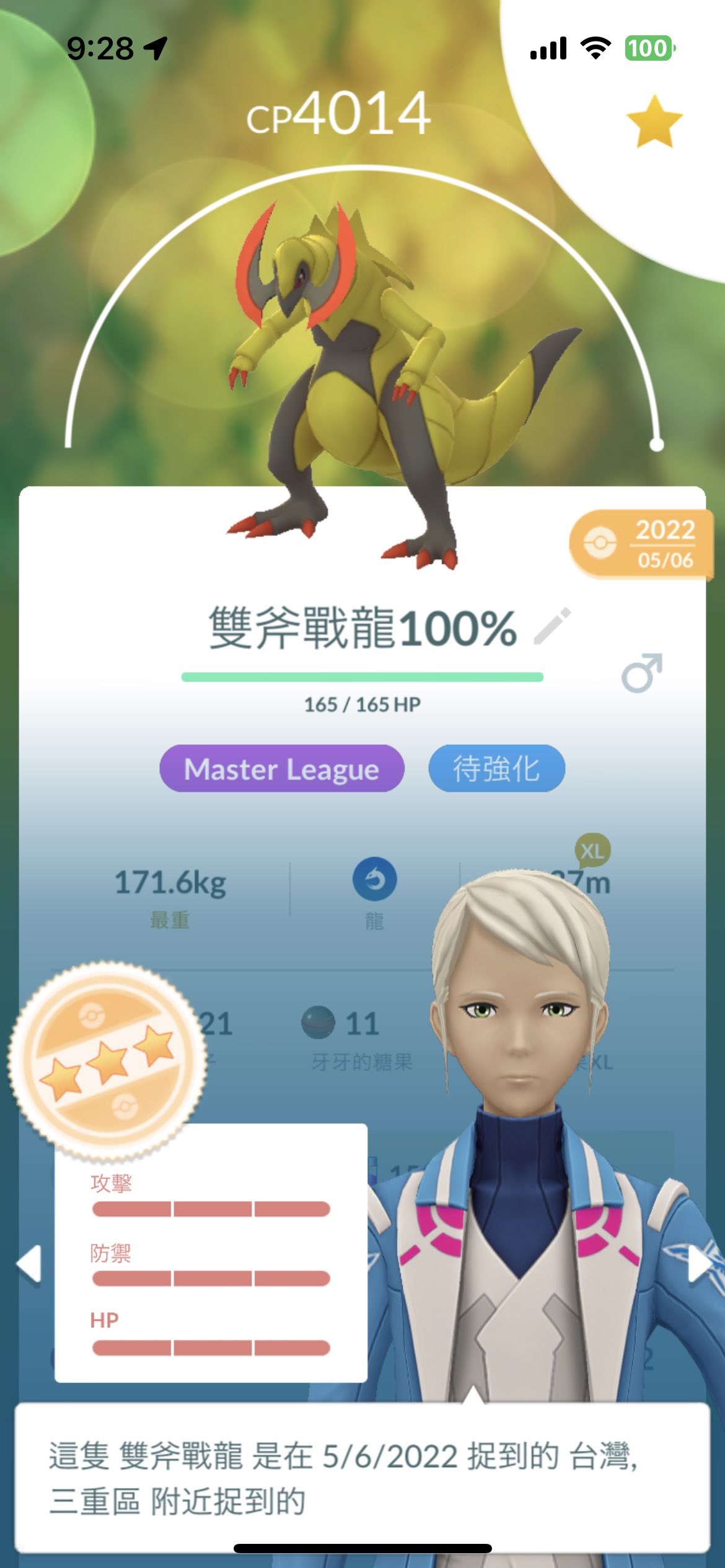The image size is (725, 1568).
Task: Open the Master League tag
Action: coord(282,769)
